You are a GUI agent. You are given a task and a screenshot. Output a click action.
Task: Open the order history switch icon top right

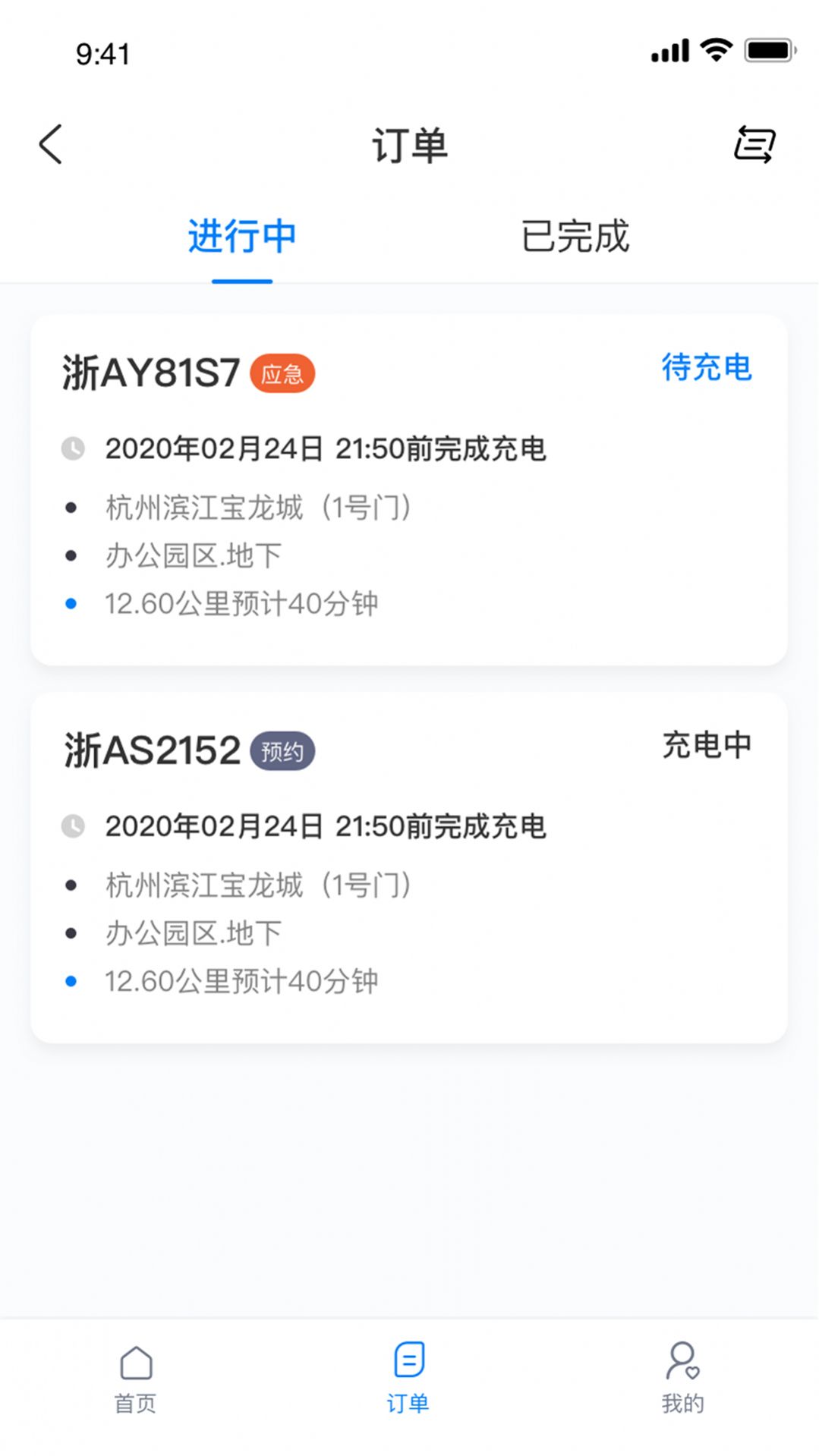(x=754, y=144)
